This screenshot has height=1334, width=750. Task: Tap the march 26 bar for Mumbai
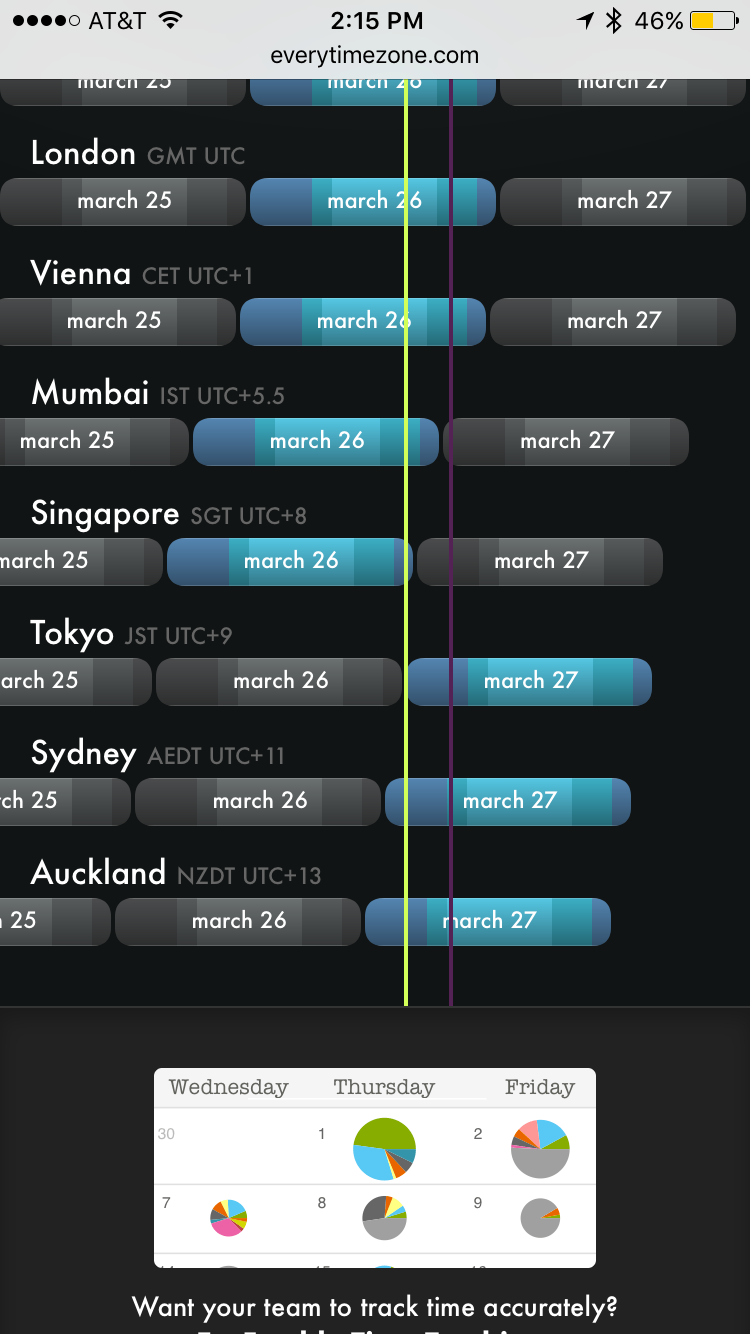tap(316, 441)
